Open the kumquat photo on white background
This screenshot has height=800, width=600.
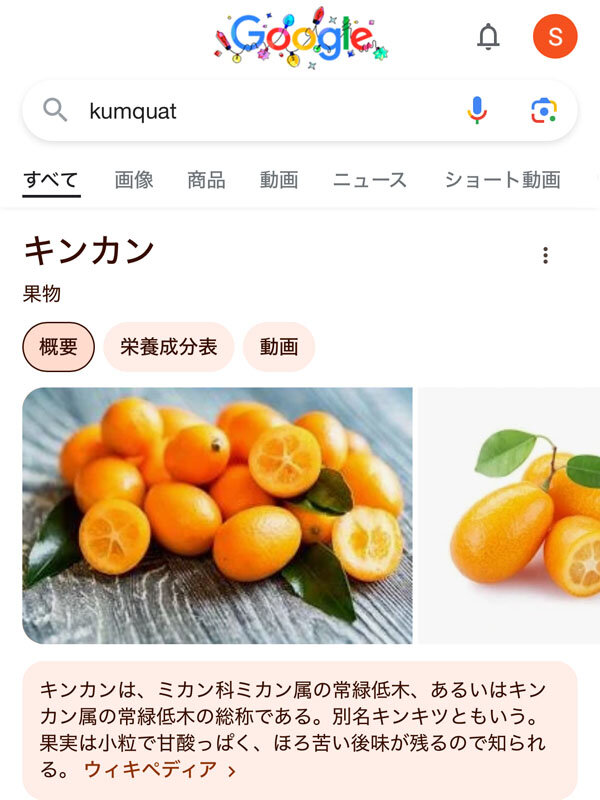[510, 515]
